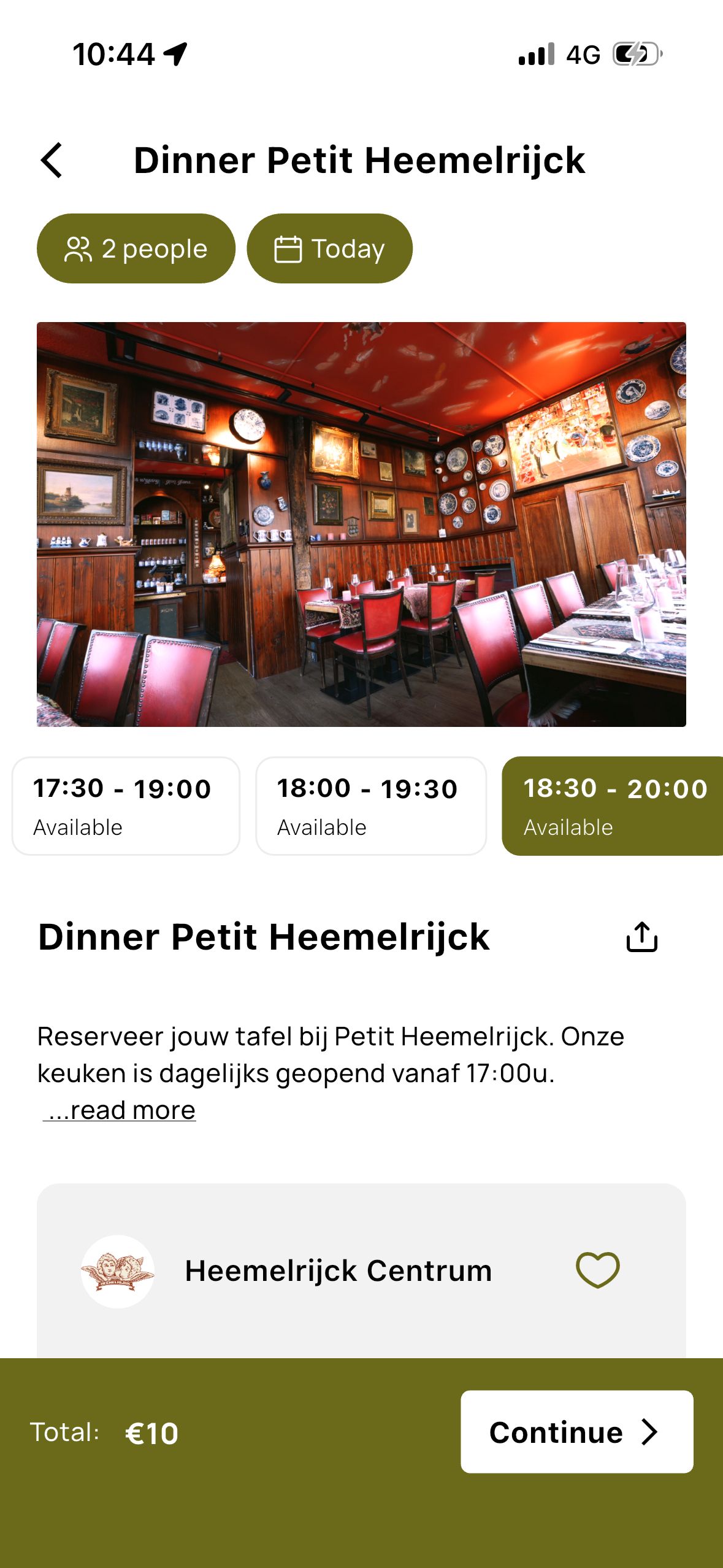The width and height of the screenshot is (723, 1568).
Task: Favorite Heemelrijck Centrum with the heart
Action: point(597,1270)
